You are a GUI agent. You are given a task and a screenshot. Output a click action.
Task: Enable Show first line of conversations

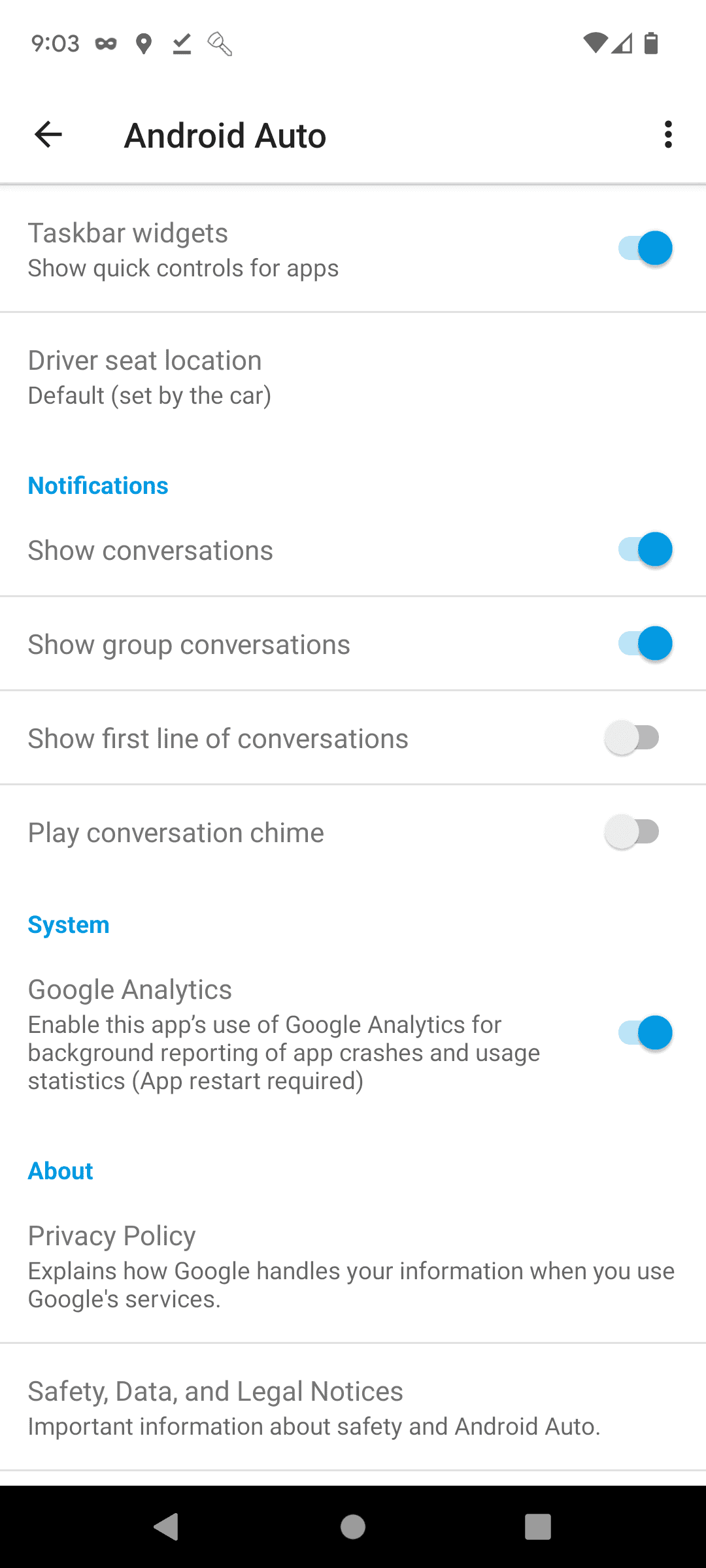[x=632, y=738]
